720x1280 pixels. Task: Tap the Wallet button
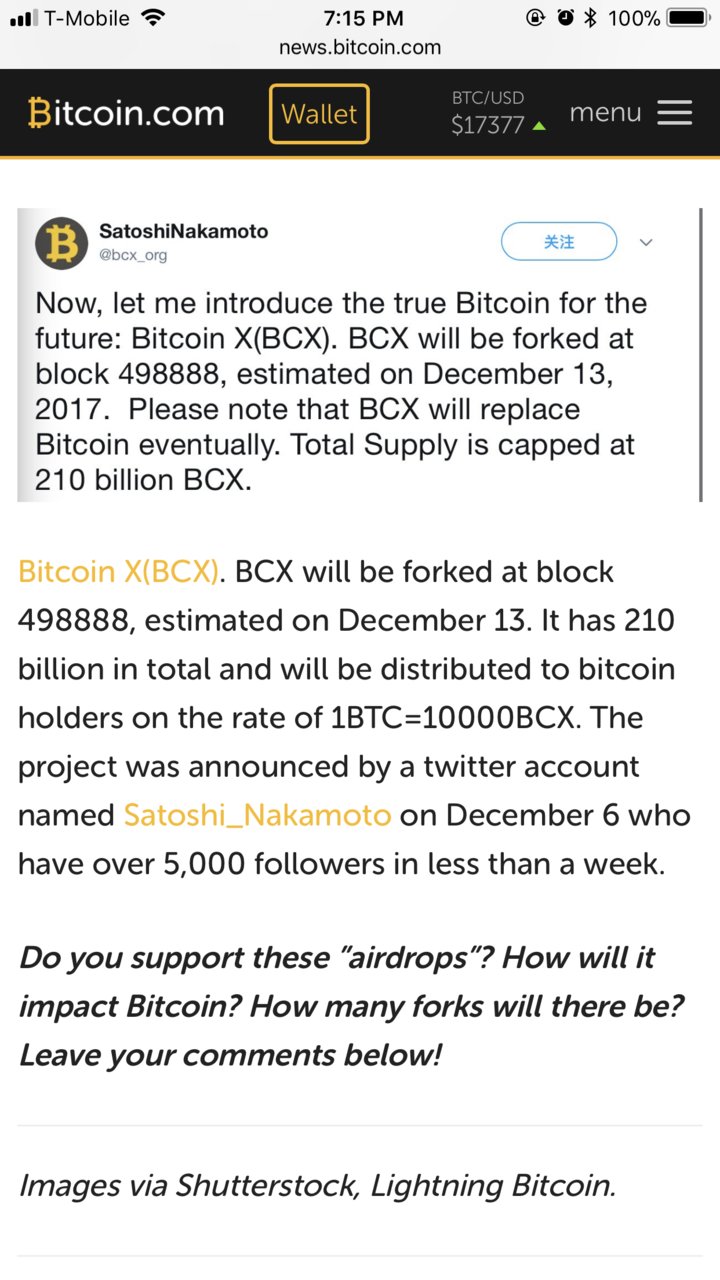319,114
